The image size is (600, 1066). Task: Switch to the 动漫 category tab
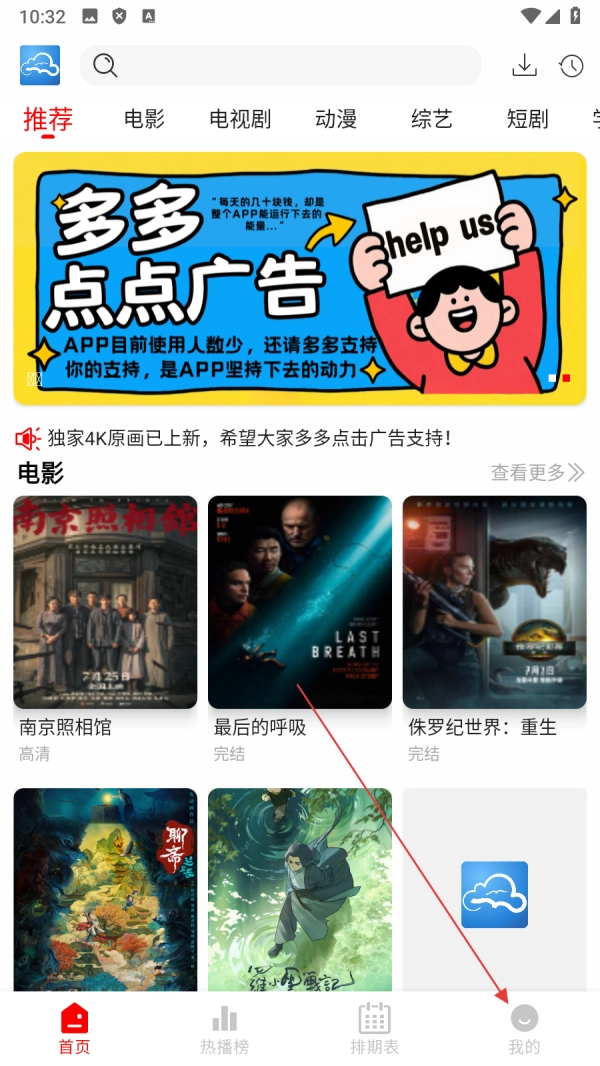point(336,120)
